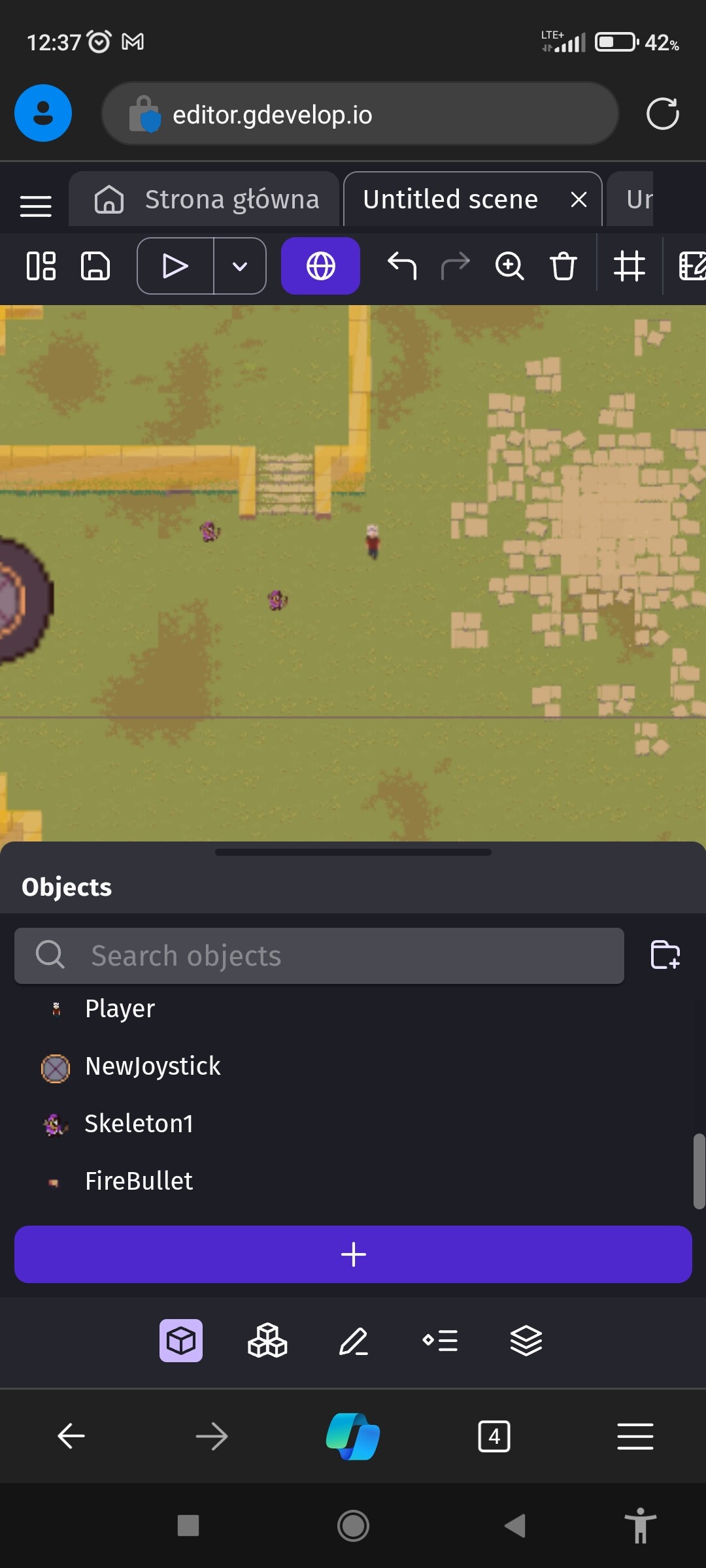Add a new object with the plus button
The width and height of the screenshot is (706, 1568).
pyautogui.click(x=353, y=1254)
